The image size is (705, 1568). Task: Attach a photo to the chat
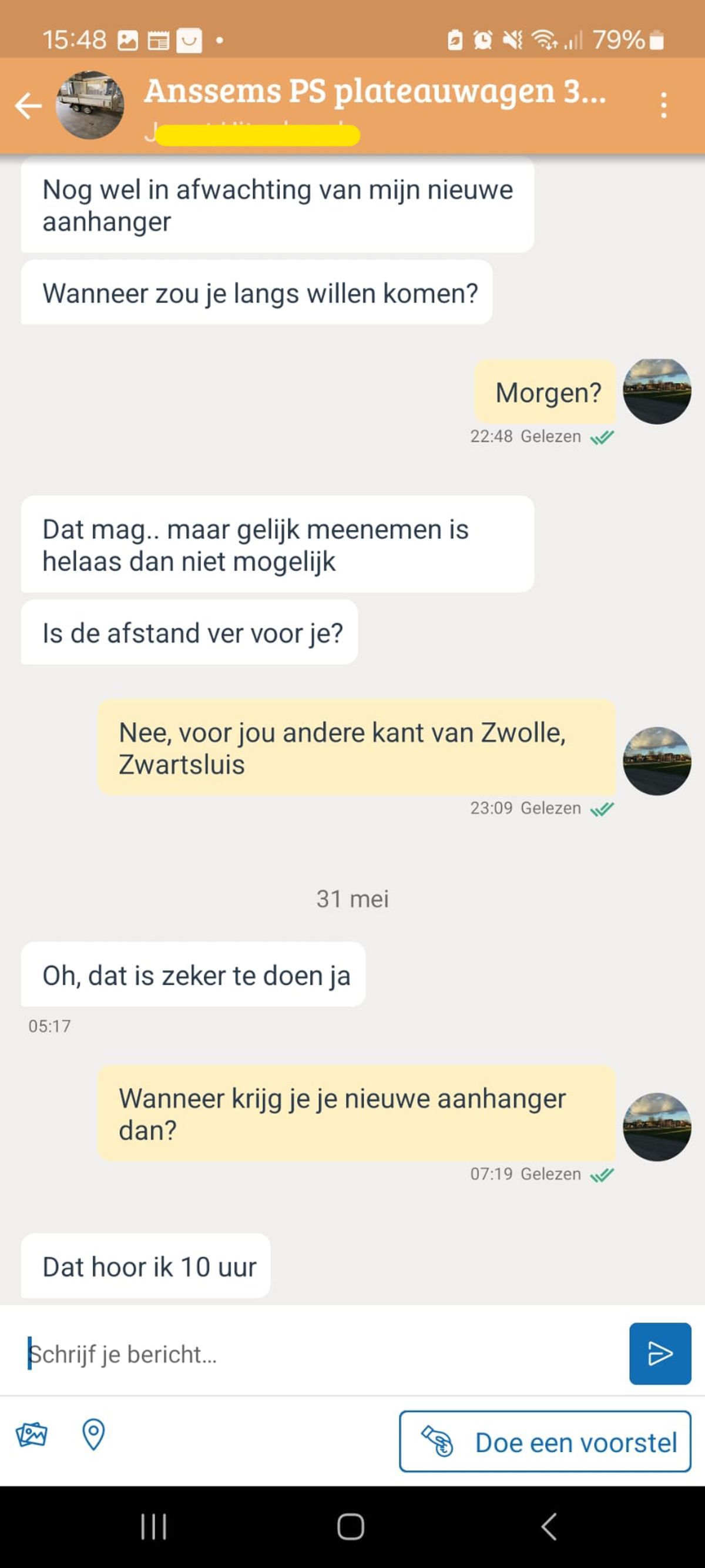click(32, 1435)
